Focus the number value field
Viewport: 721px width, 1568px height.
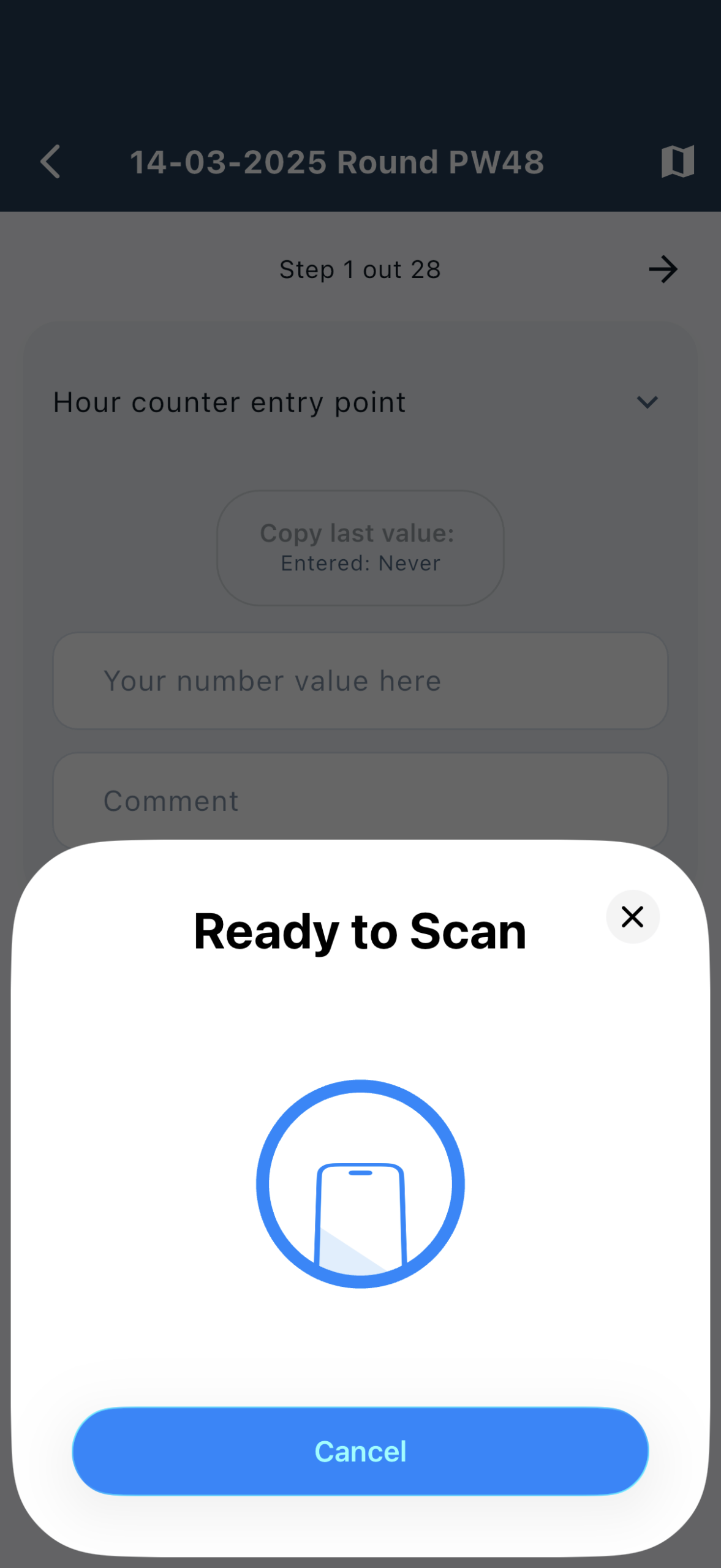pos(360,681)
